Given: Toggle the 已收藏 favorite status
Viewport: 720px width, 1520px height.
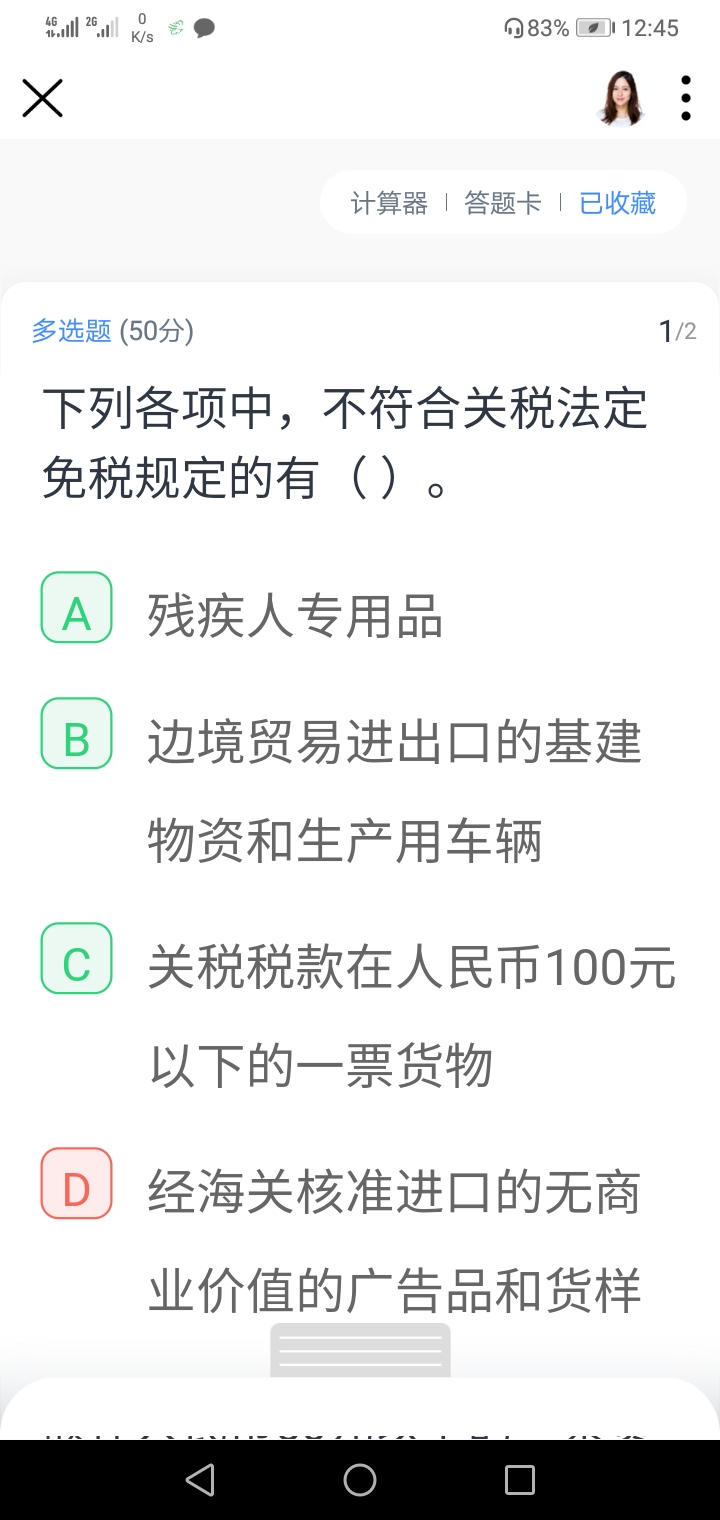Looking at the screenshot, I should 617,203.
